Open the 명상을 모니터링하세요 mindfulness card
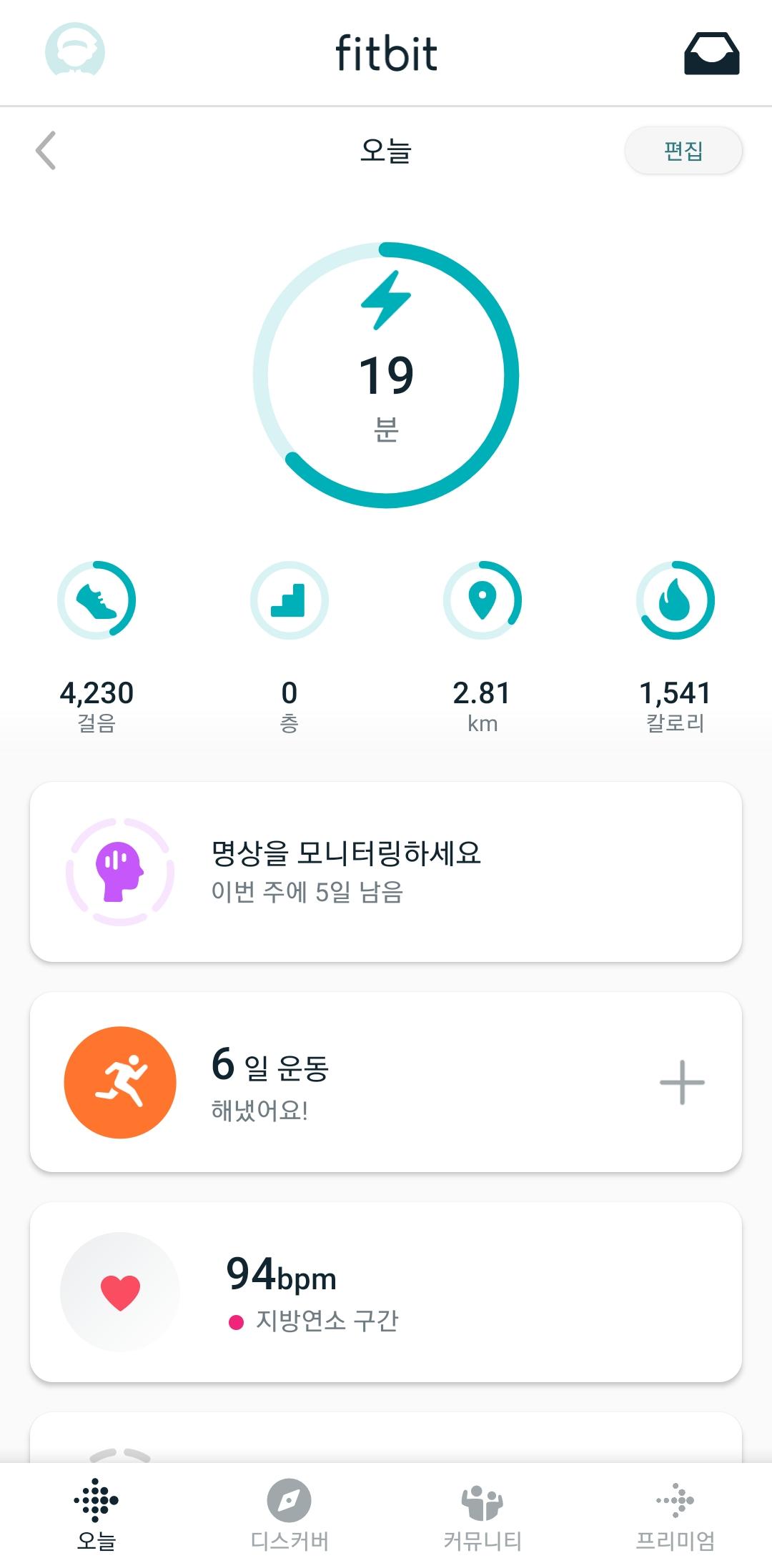The width and height of the screenshot is (772, 1568). tap(386, 872)
